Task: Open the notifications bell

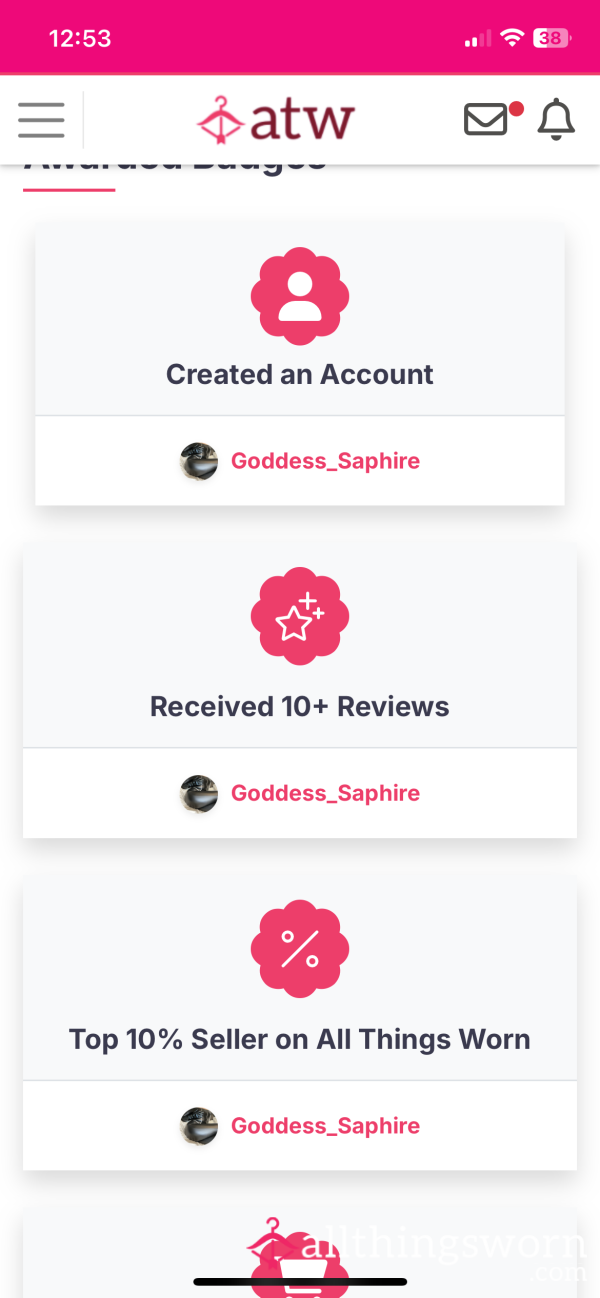Action: [557, 120]
